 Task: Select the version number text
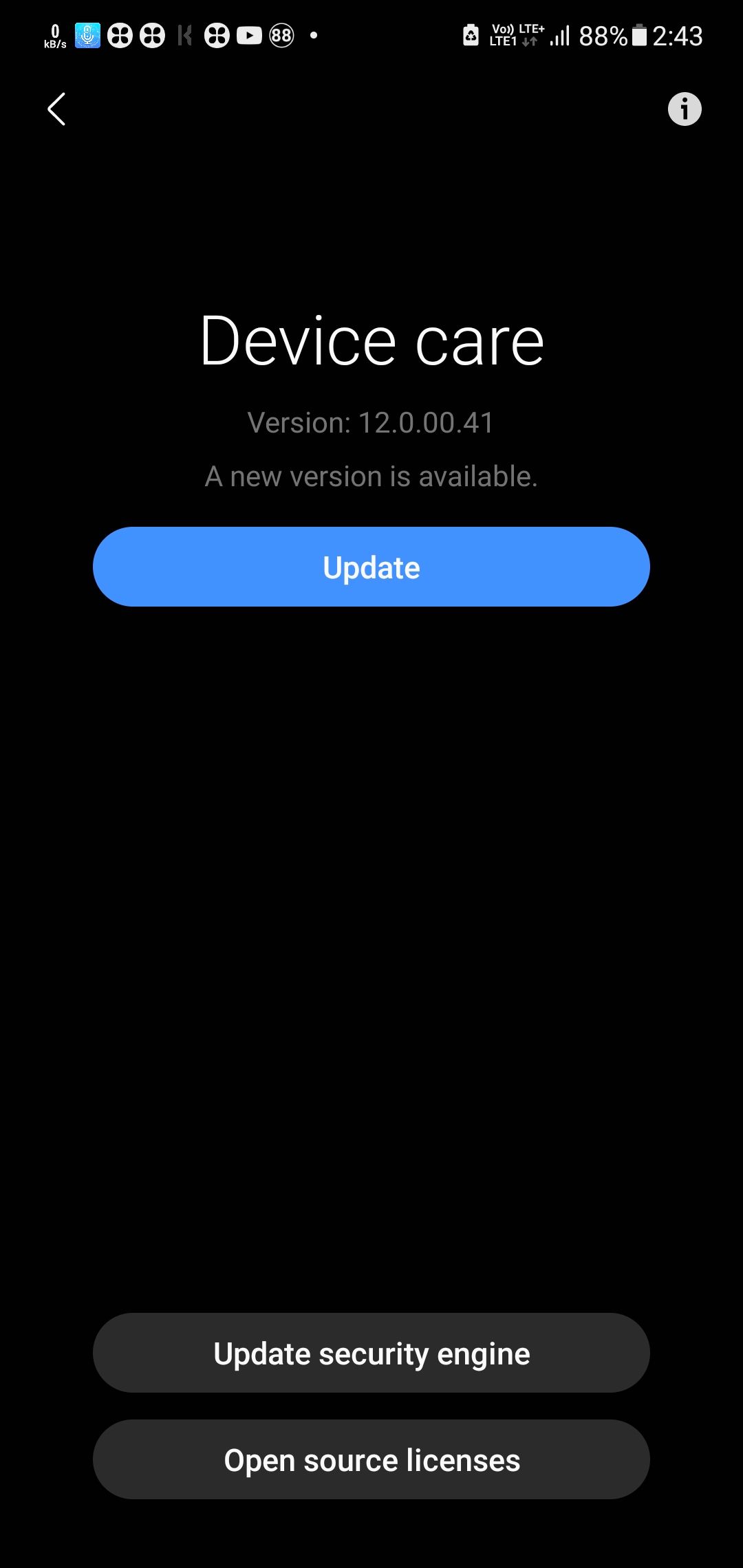371,423
